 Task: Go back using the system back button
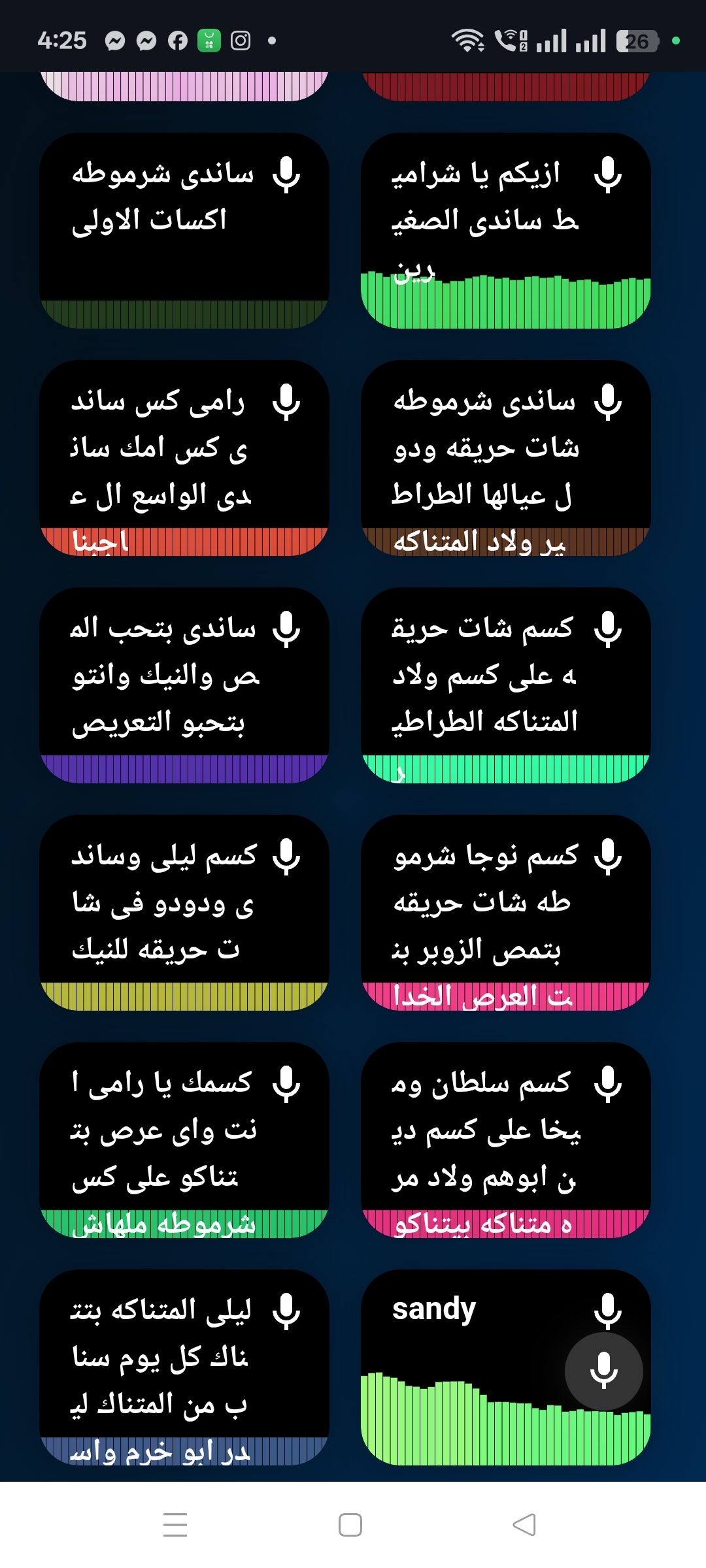coord(524,1525)
